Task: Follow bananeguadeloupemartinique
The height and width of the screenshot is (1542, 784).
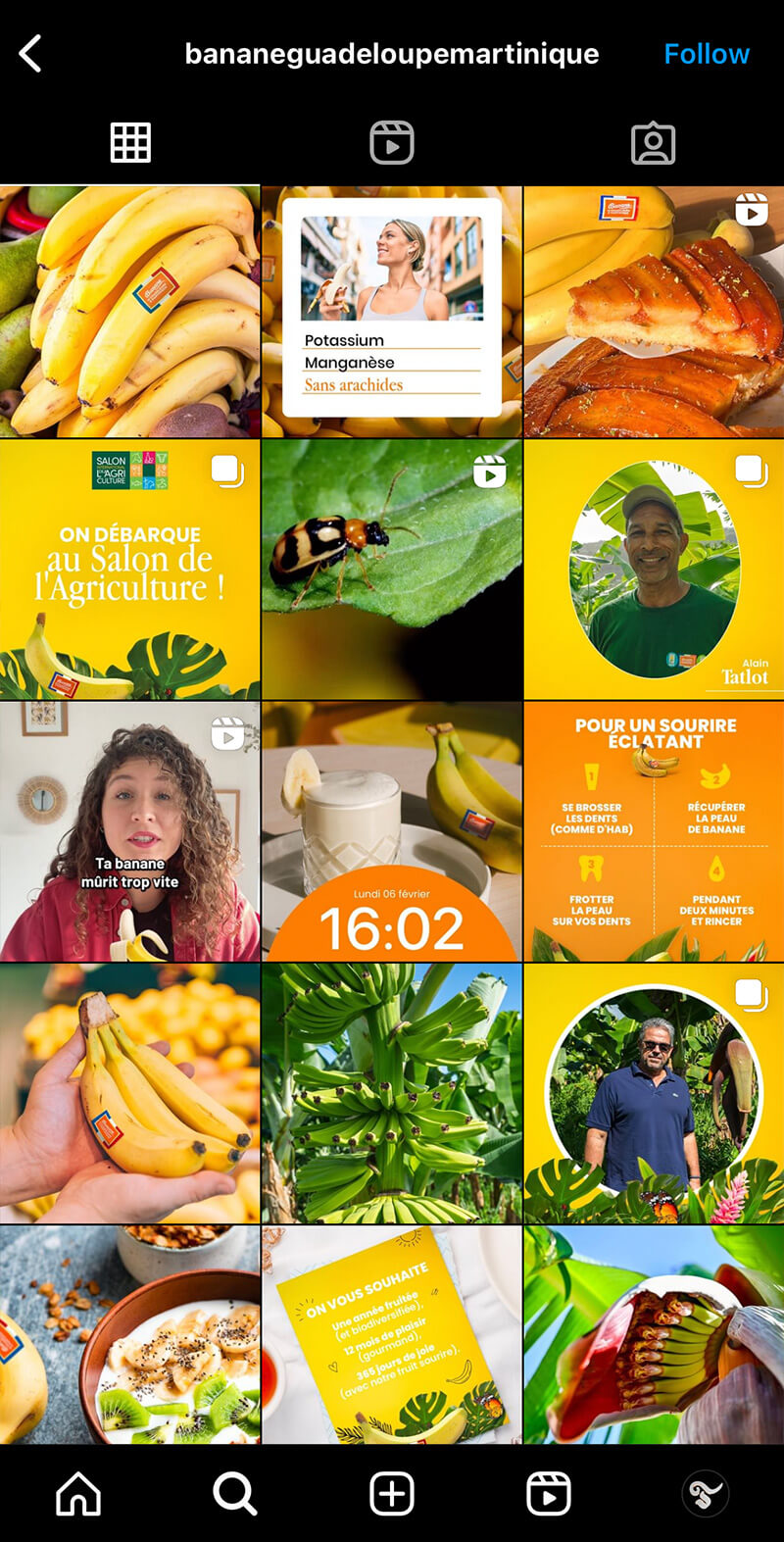Action: pyautogui.click(x=706, y=54)
